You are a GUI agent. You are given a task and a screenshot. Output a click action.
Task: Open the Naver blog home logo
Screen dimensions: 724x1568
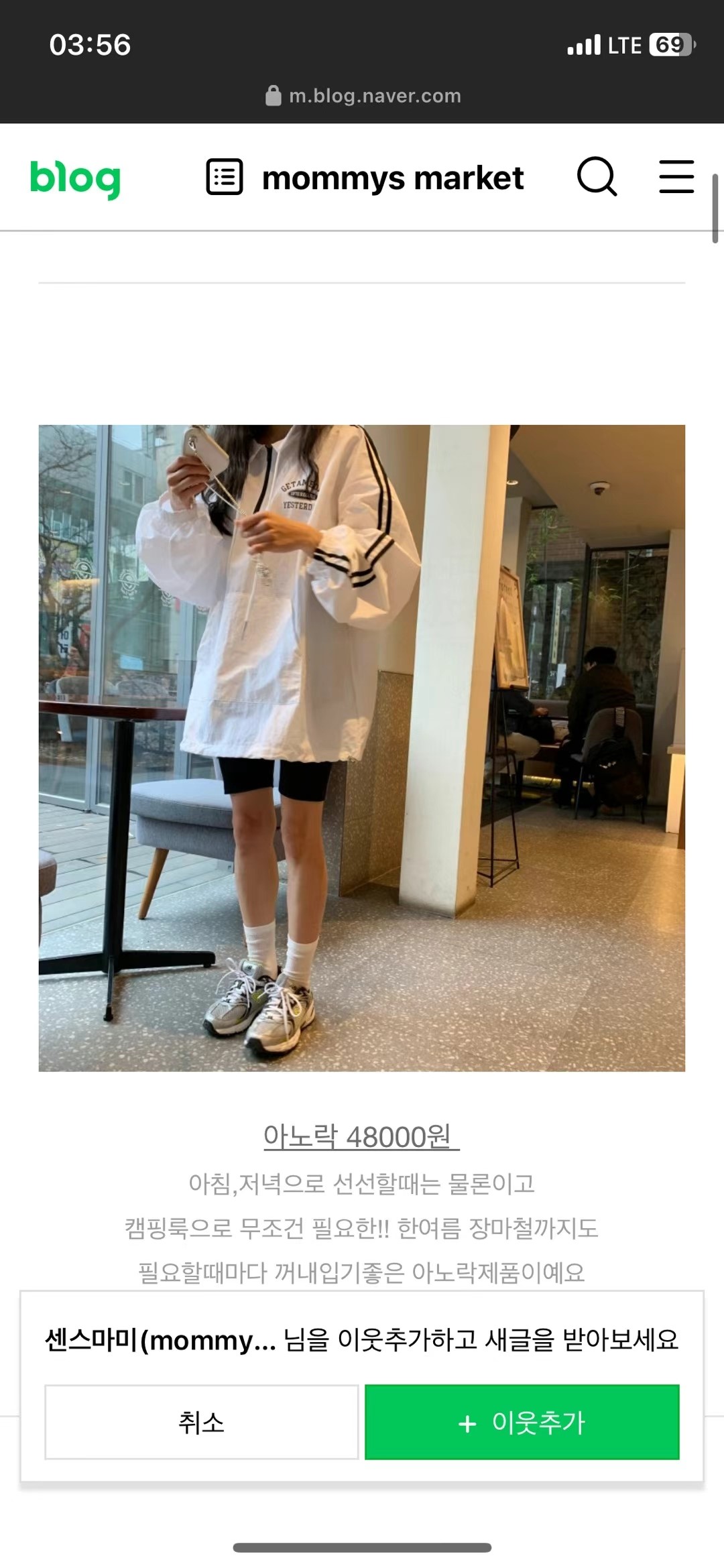75,178
